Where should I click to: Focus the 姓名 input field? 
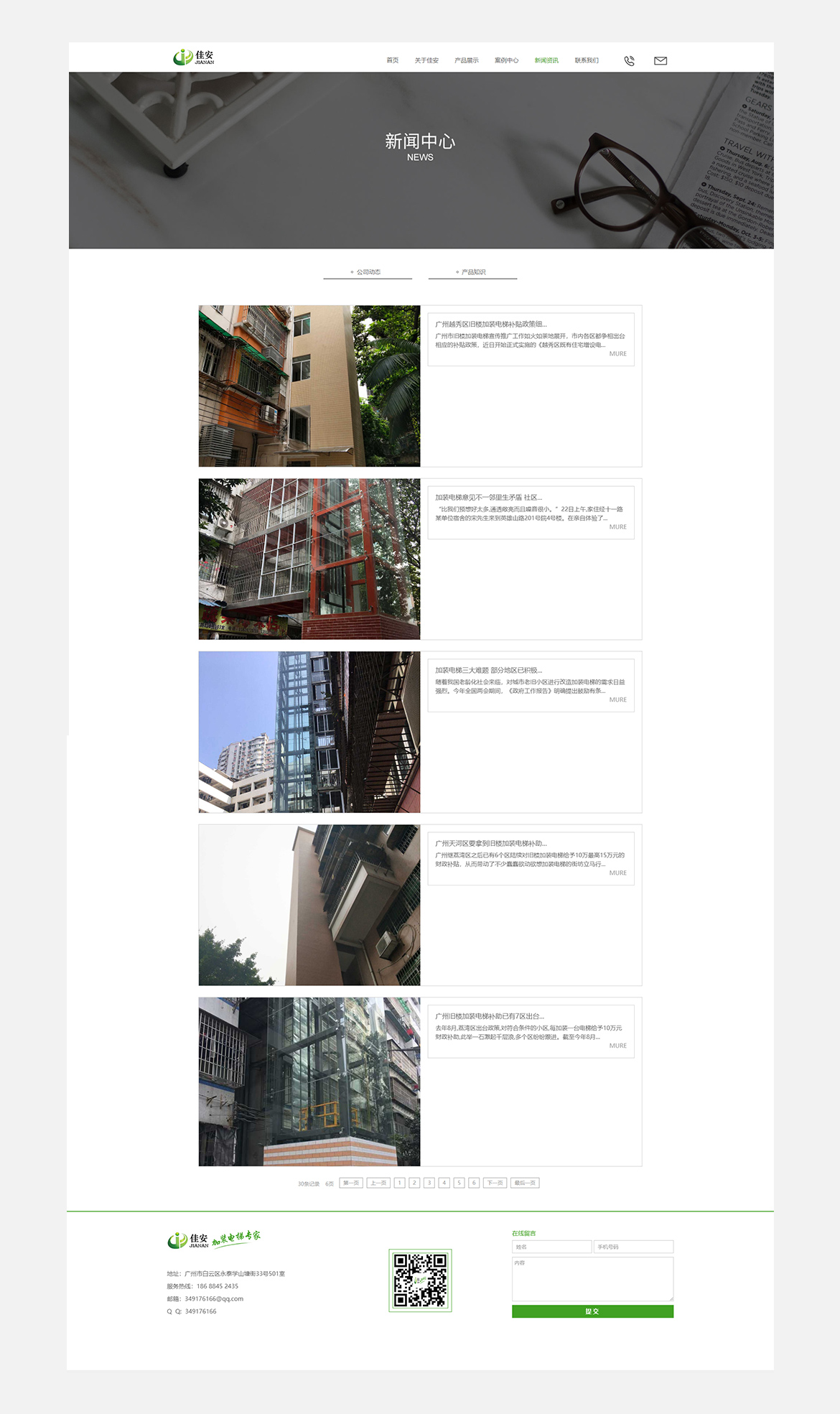[x=551, y=1247]
